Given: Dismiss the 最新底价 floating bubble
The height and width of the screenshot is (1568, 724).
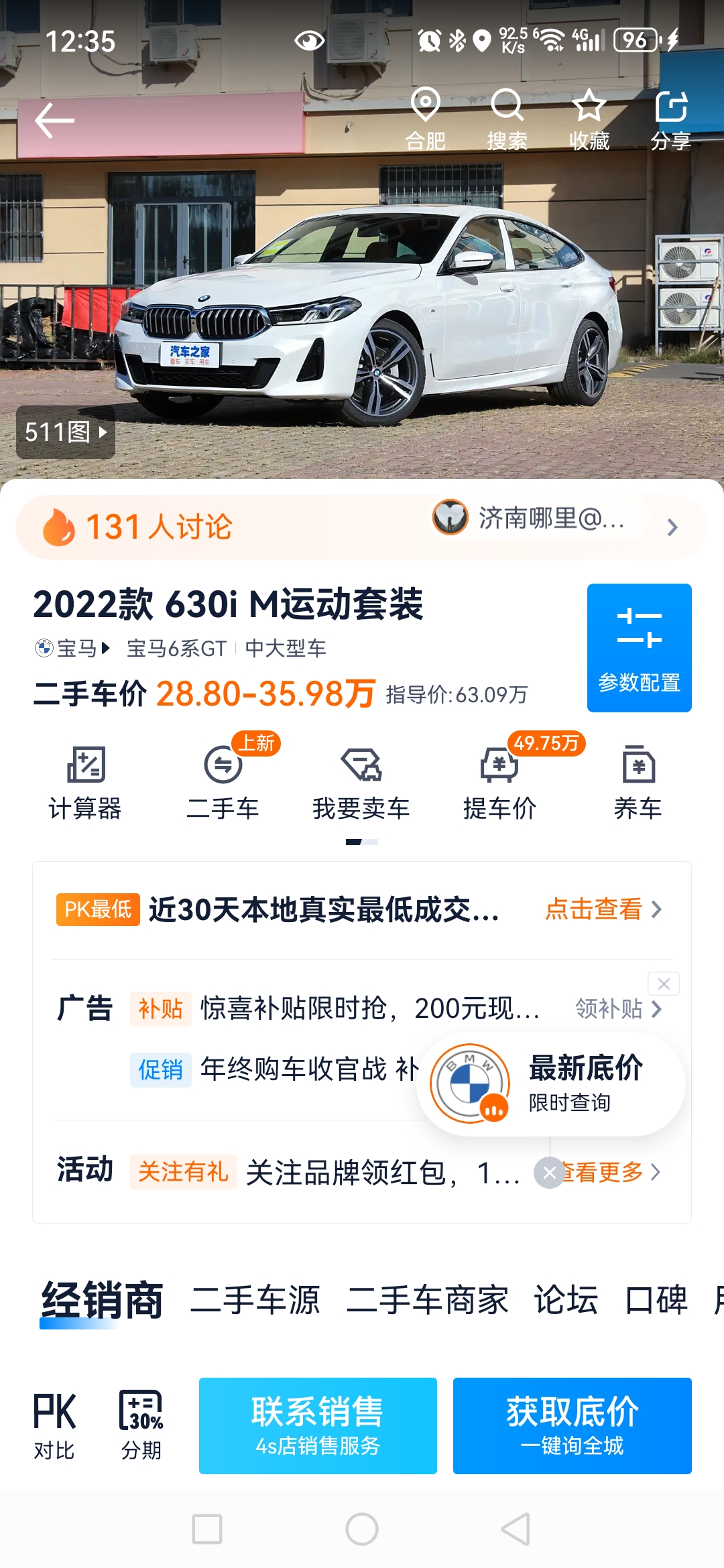Looking at the screenshot, I should click(x=549, y=1173).
